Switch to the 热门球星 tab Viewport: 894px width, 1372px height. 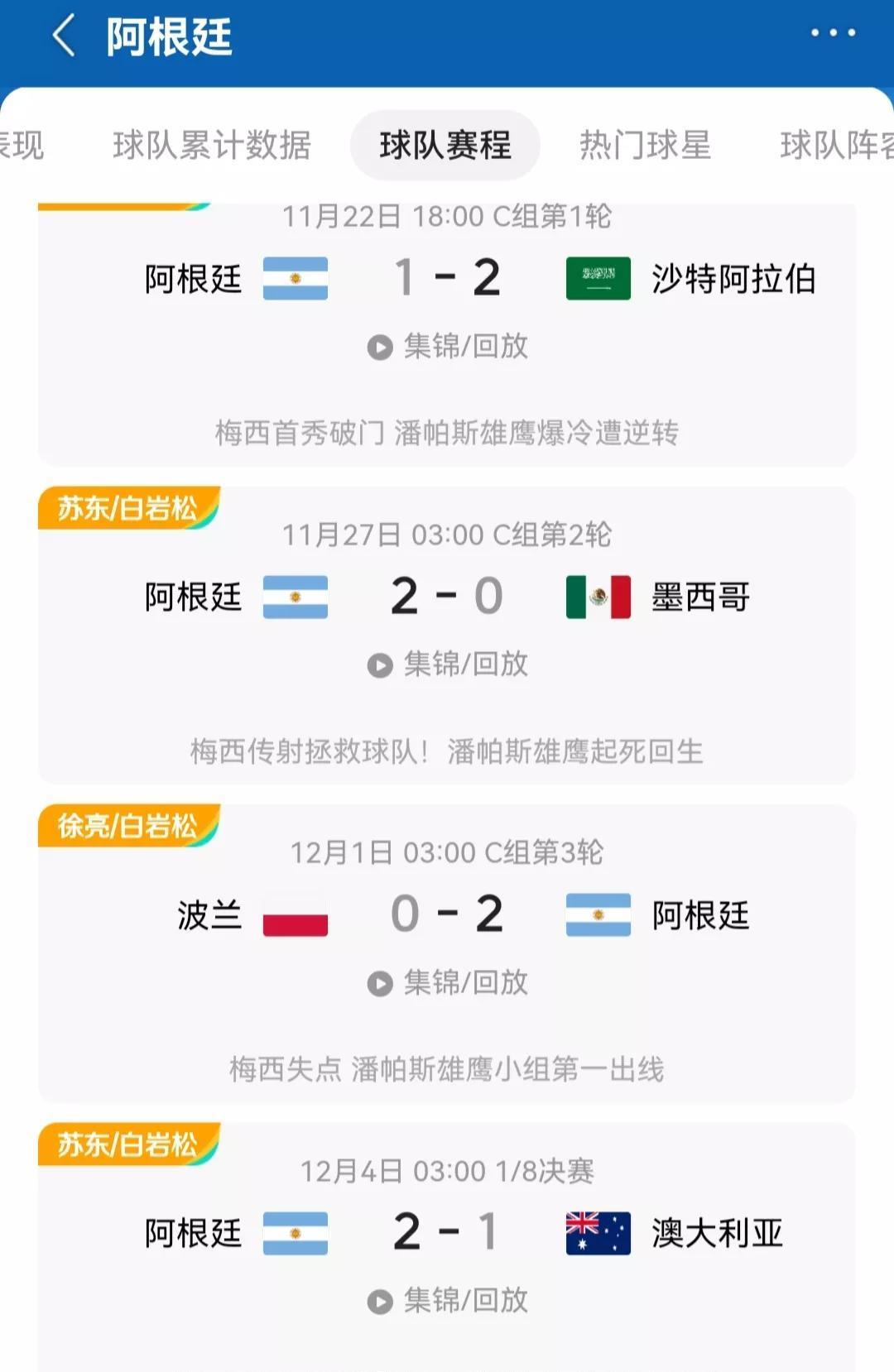point(645,146)
